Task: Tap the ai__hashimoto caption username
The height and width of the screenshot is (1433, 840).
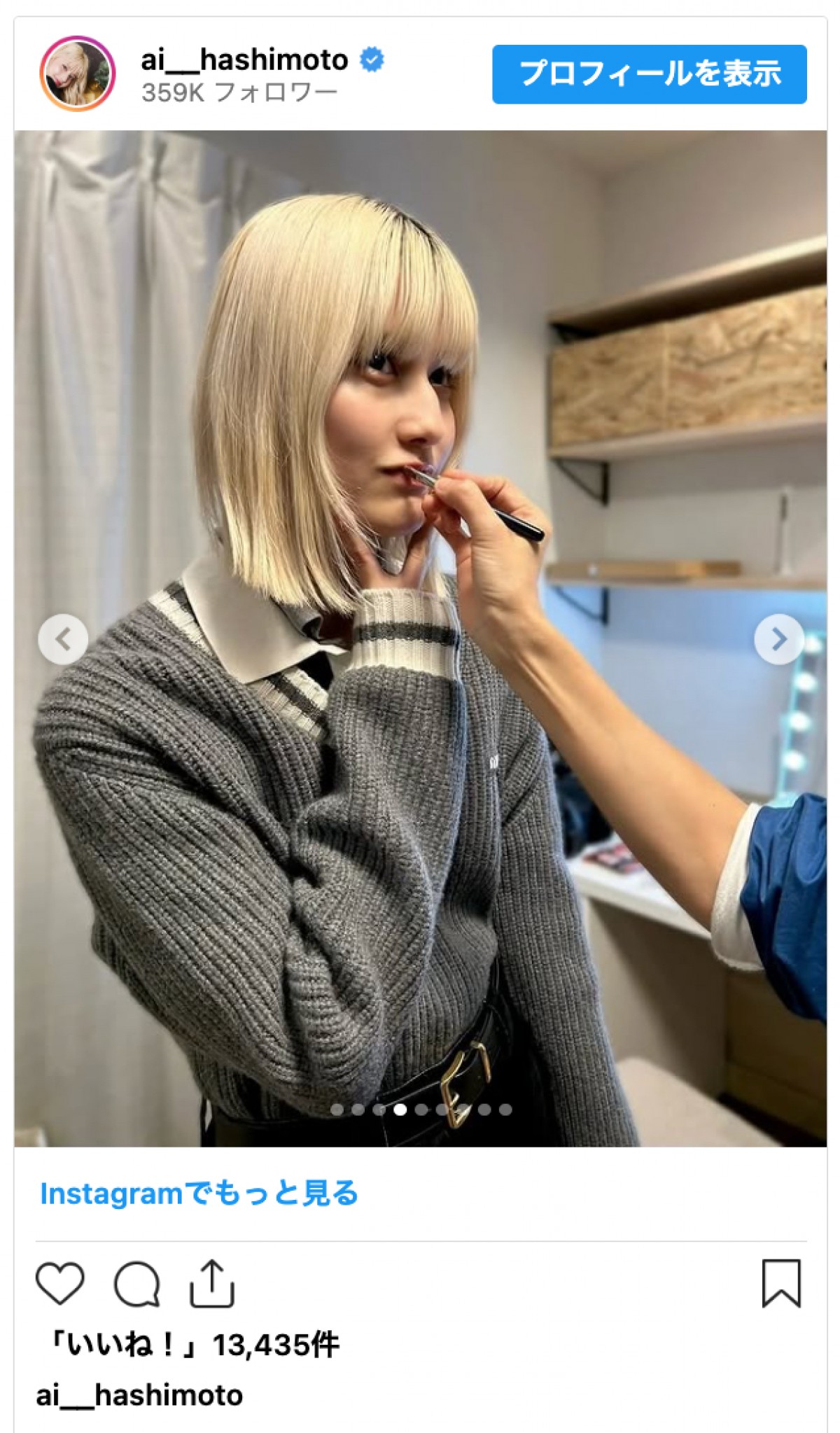Action: 139,1395
